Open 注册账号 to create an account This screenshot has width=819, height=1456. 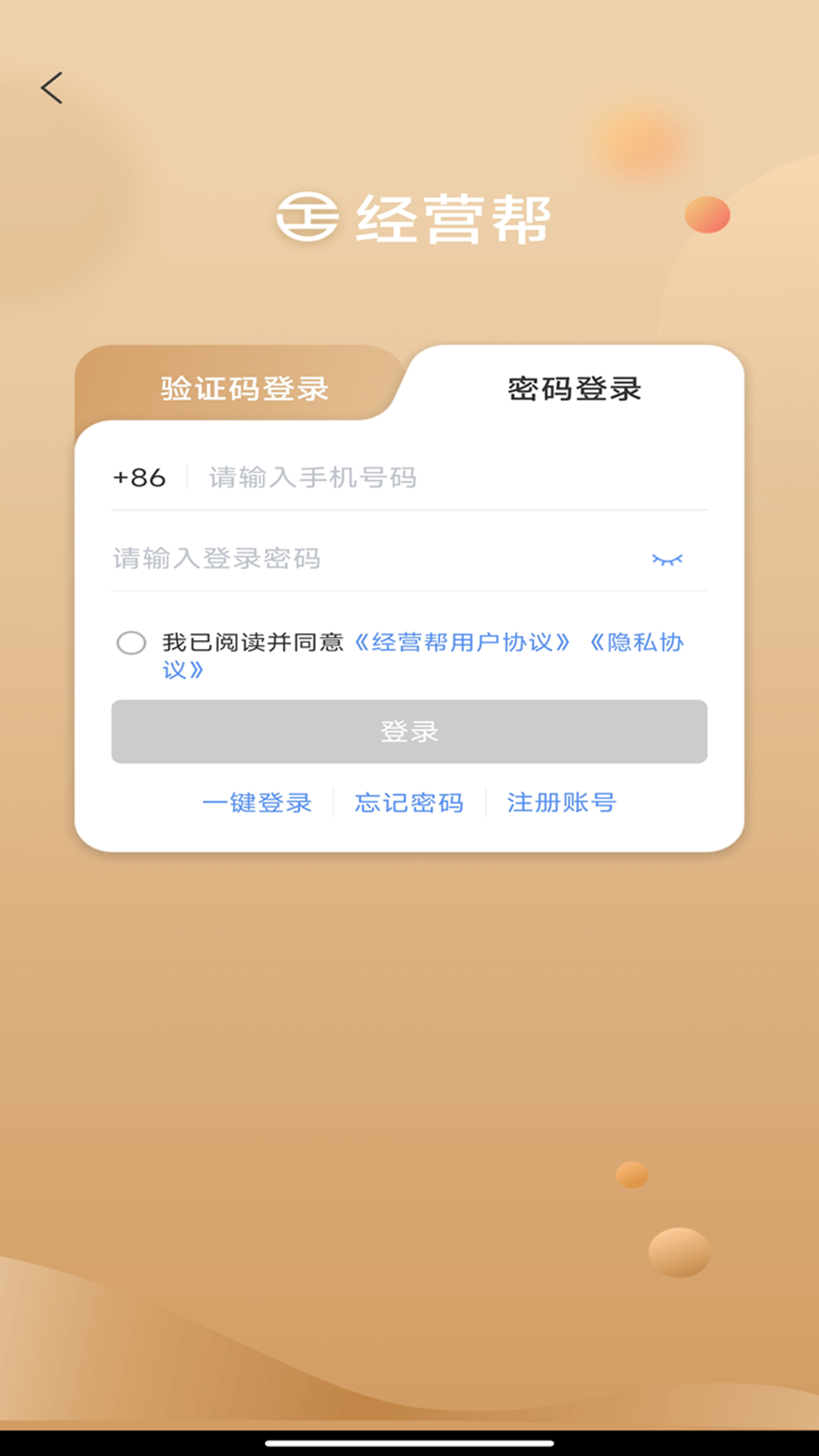pyautogui.click(x=561, y=802)
